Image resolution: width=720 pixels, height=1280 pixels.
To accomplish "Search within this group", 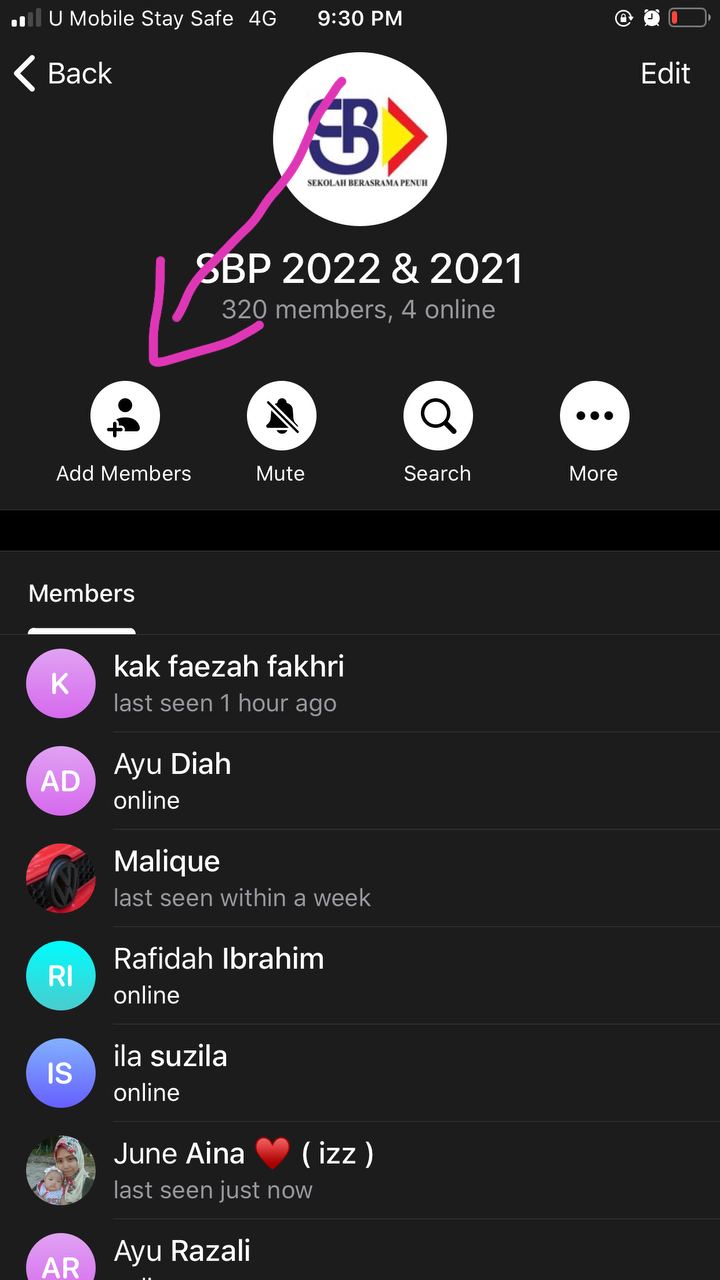I will click(438, 416).
